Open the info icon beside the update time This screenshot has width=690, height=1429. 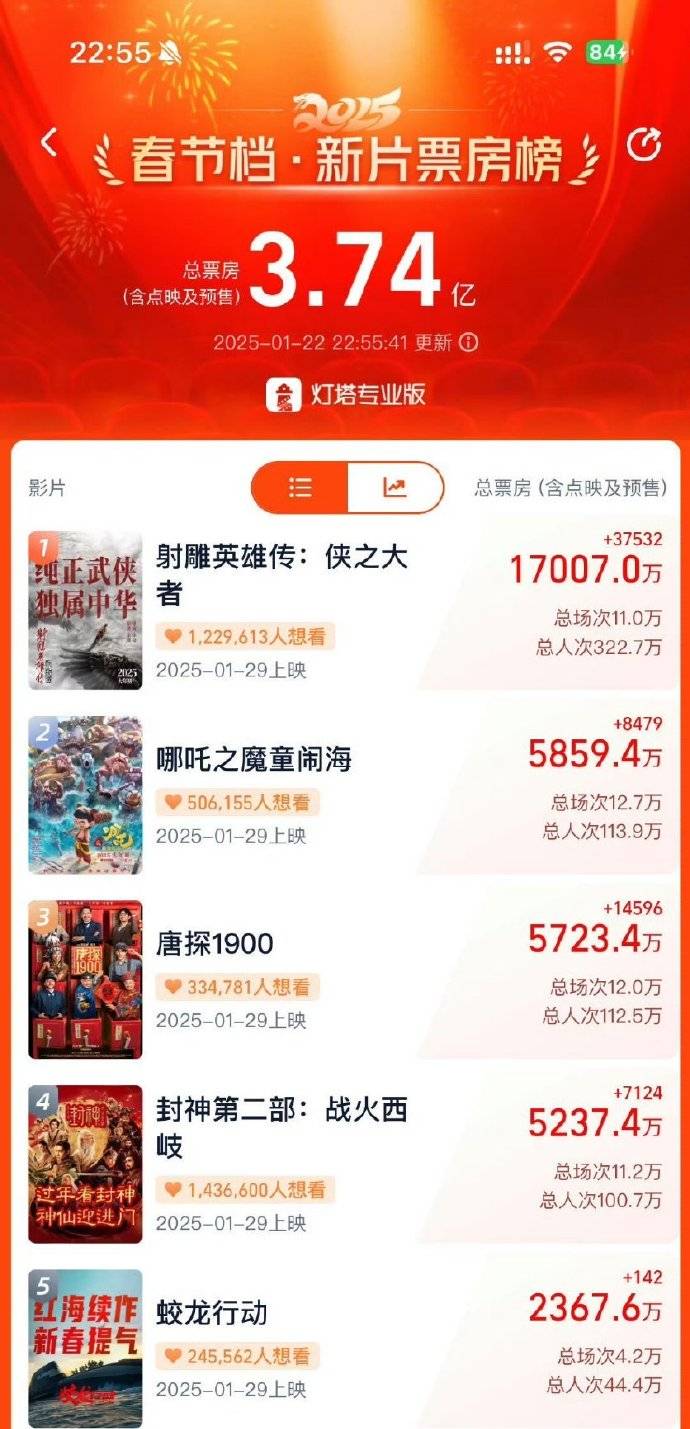click(x=468, y=342)
